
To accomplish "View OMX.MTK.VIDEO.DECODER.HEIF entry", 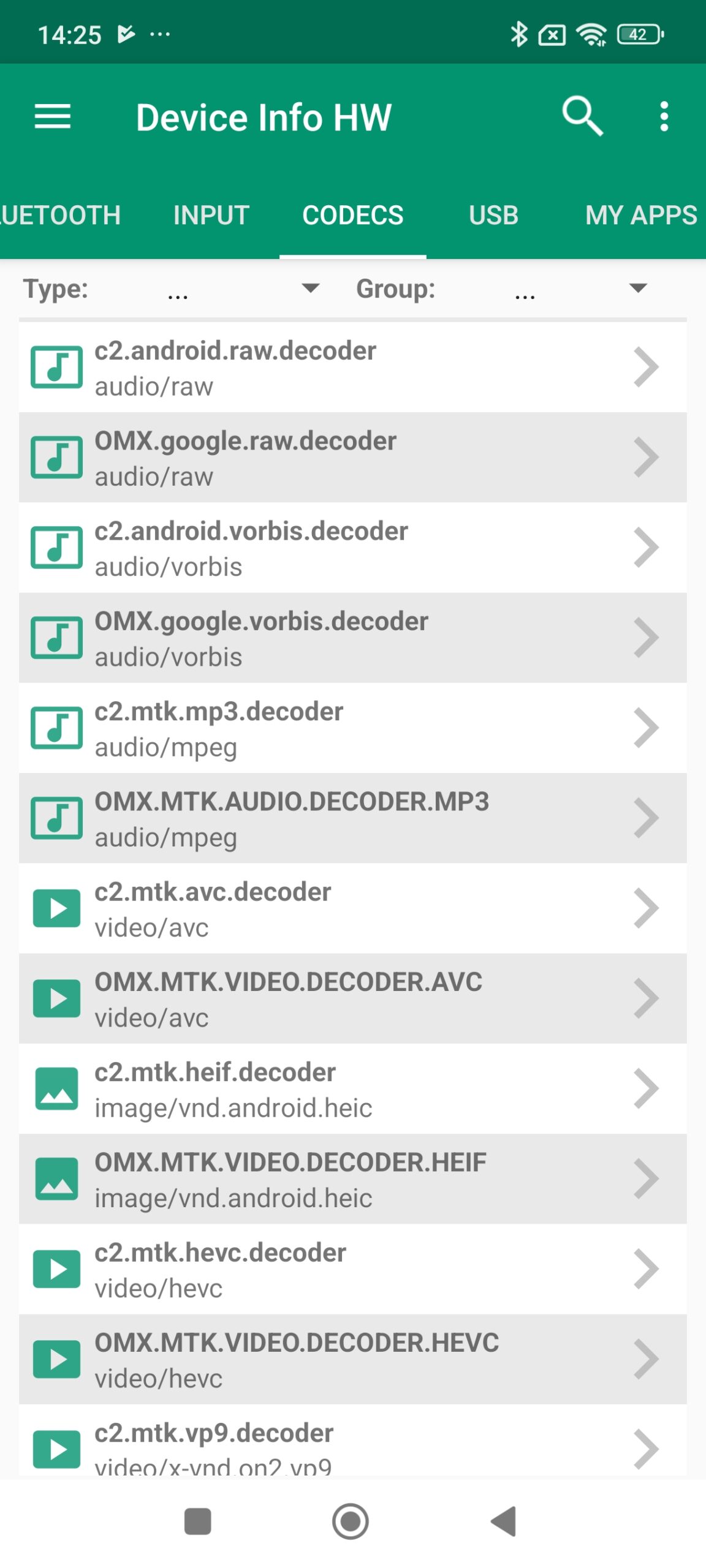I will click(352, 1178).
